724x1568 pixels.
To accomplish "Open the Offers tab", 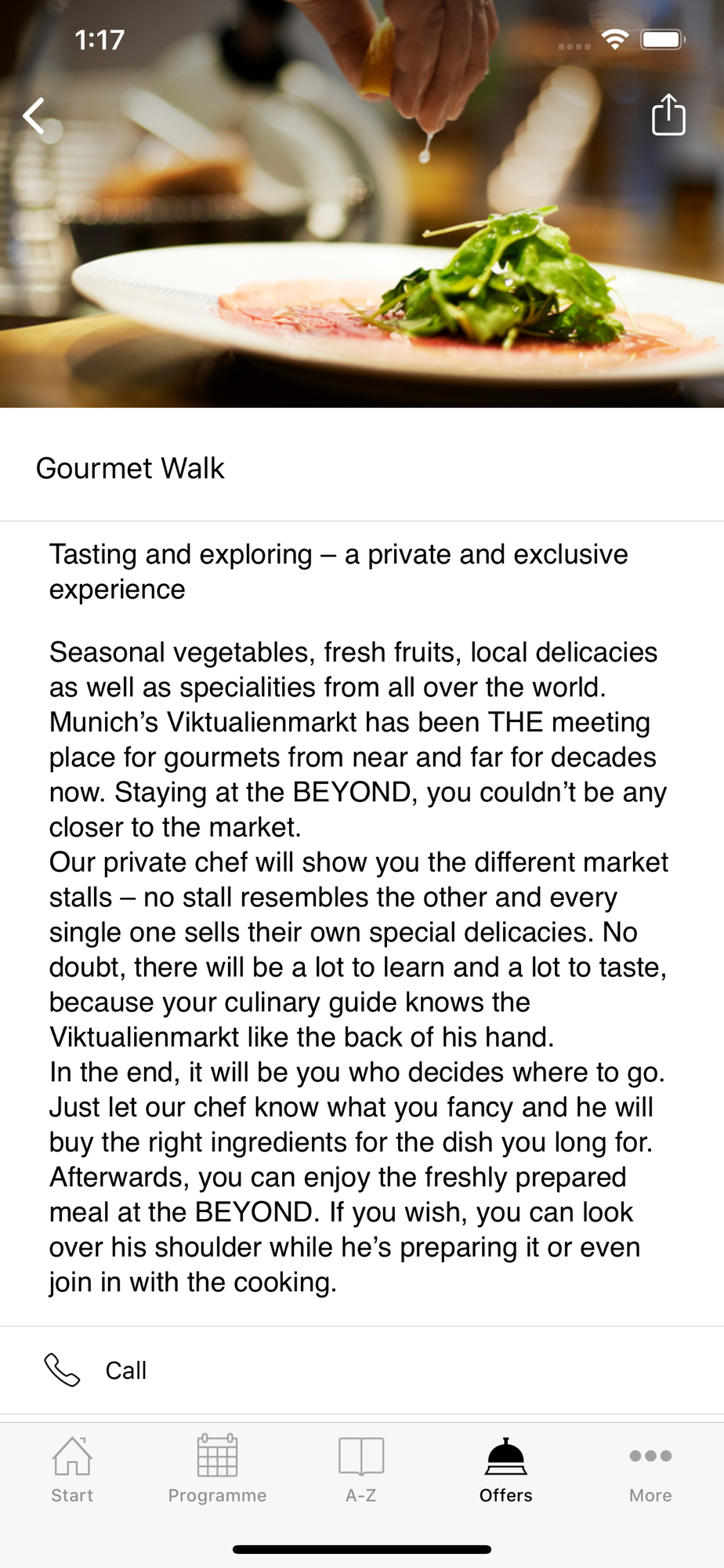I will [x=506, y=1469].
